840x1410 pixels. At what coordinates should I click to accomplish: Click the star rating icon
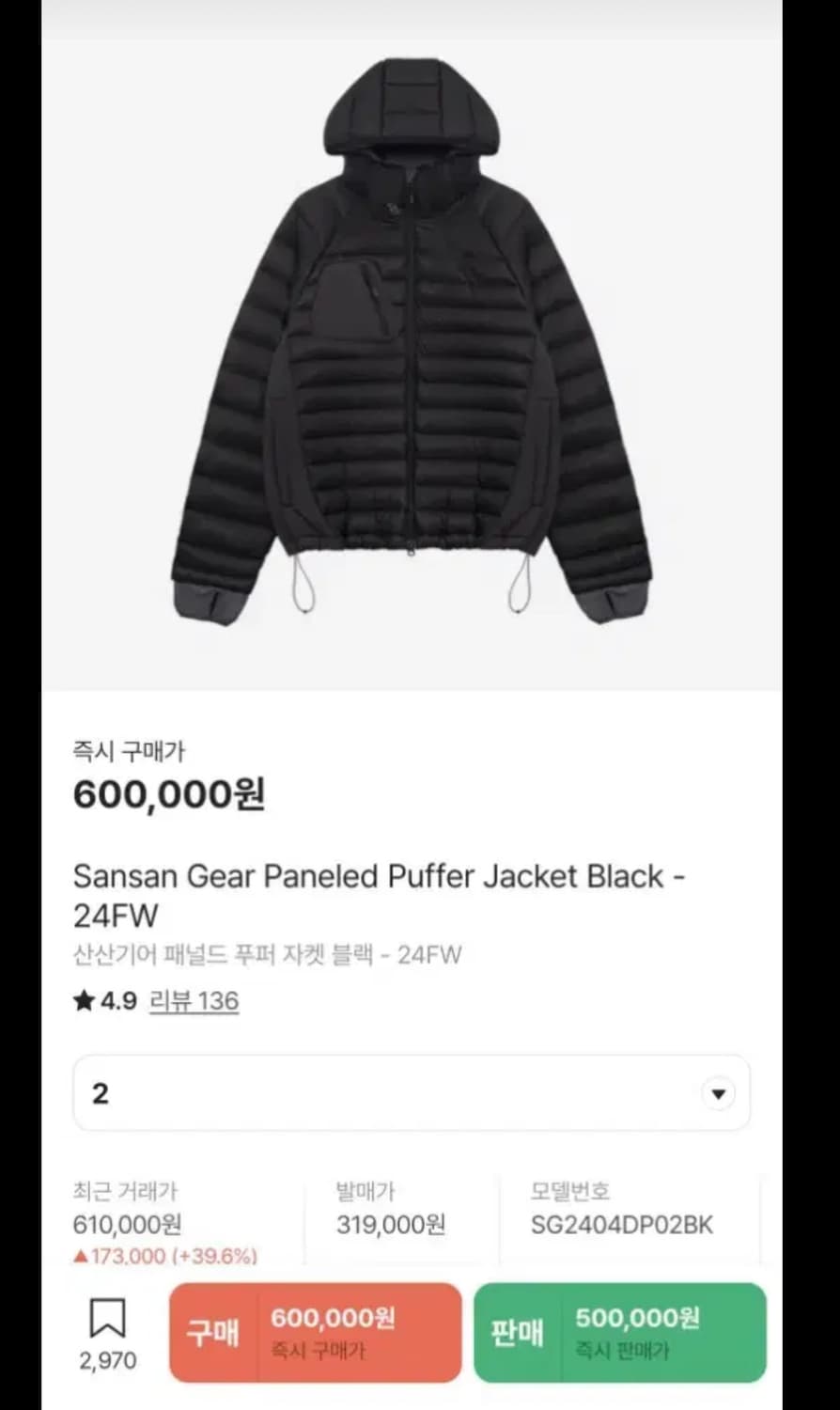(x=85, y=1002)
